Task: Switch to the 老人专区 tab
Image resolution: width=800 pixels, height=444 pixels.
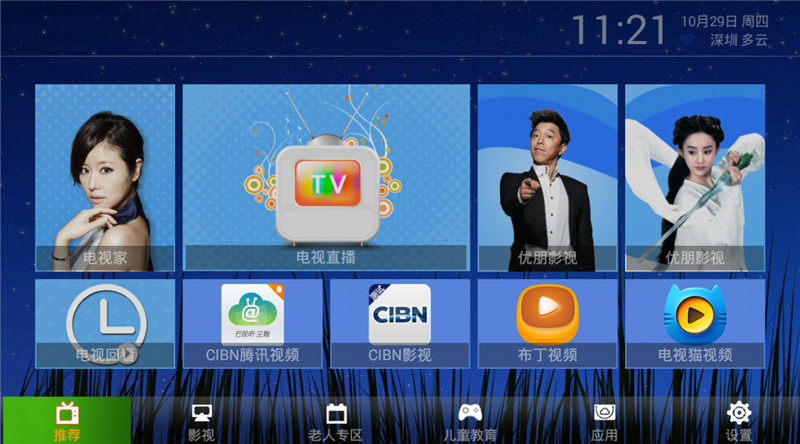Action: 336,421
